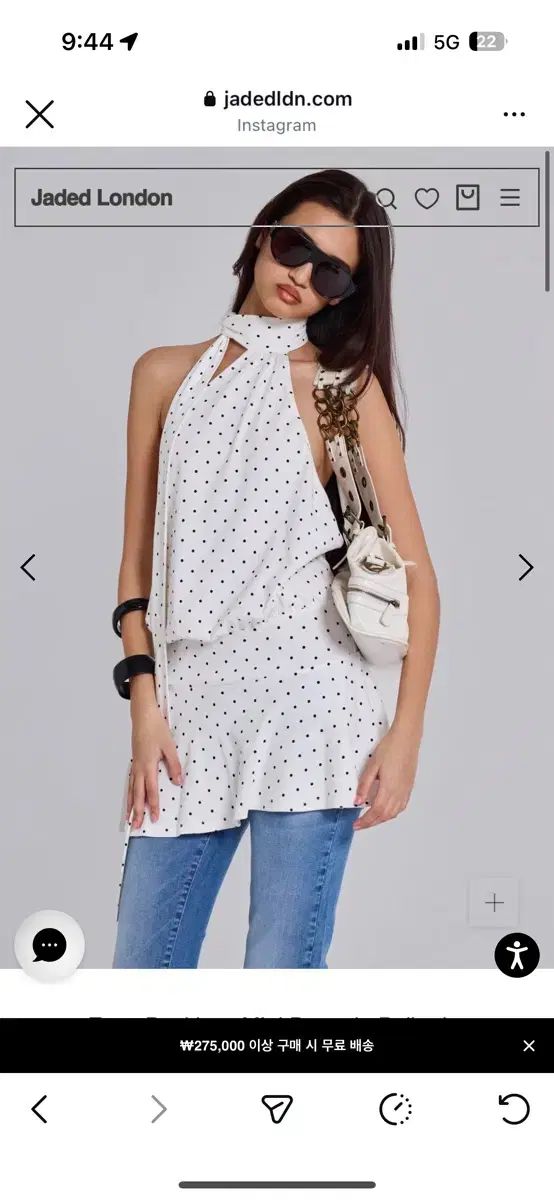Open the accessibility options
Image resolution: width=554 pixels, height=1200 pixels.
517,954
